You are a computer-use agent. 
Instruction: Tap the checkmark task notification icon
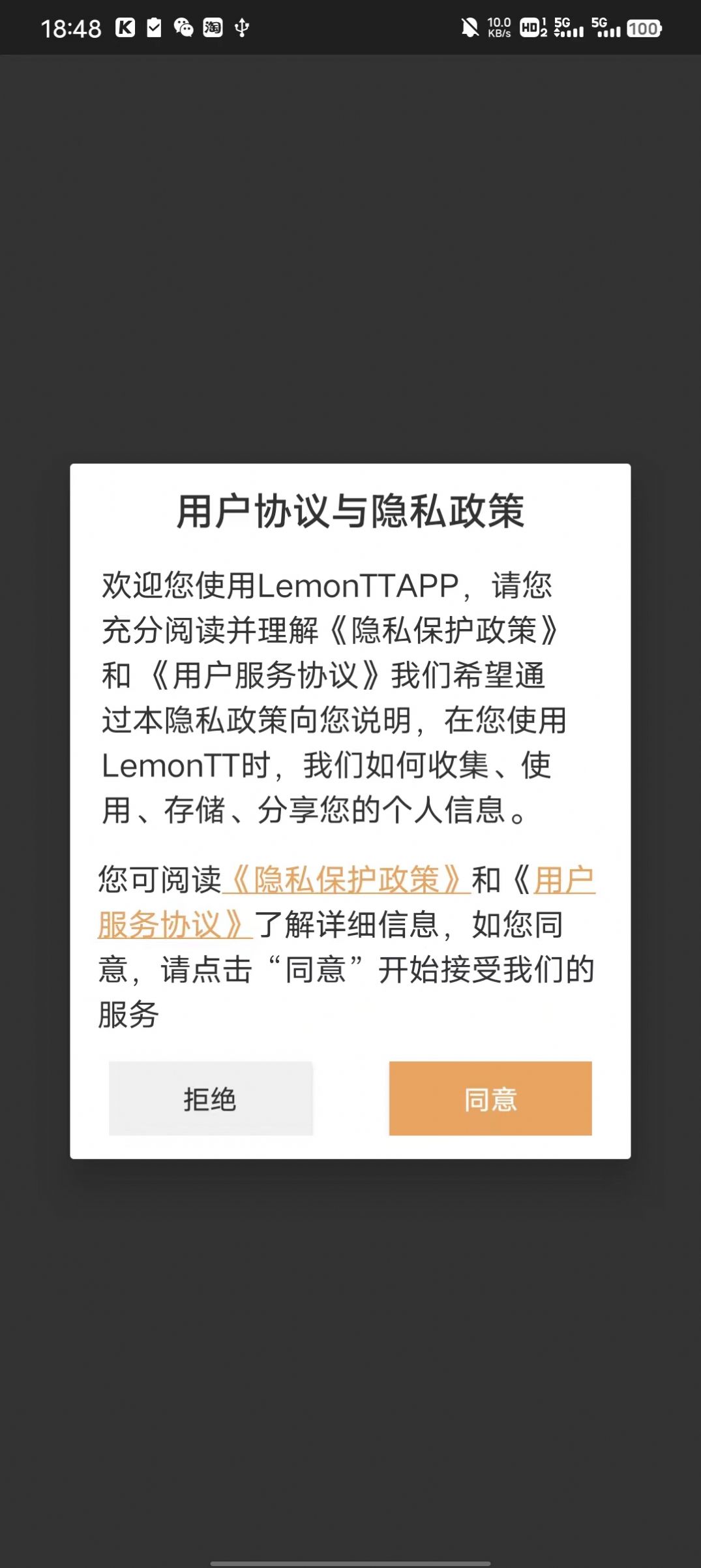(154, 27)
